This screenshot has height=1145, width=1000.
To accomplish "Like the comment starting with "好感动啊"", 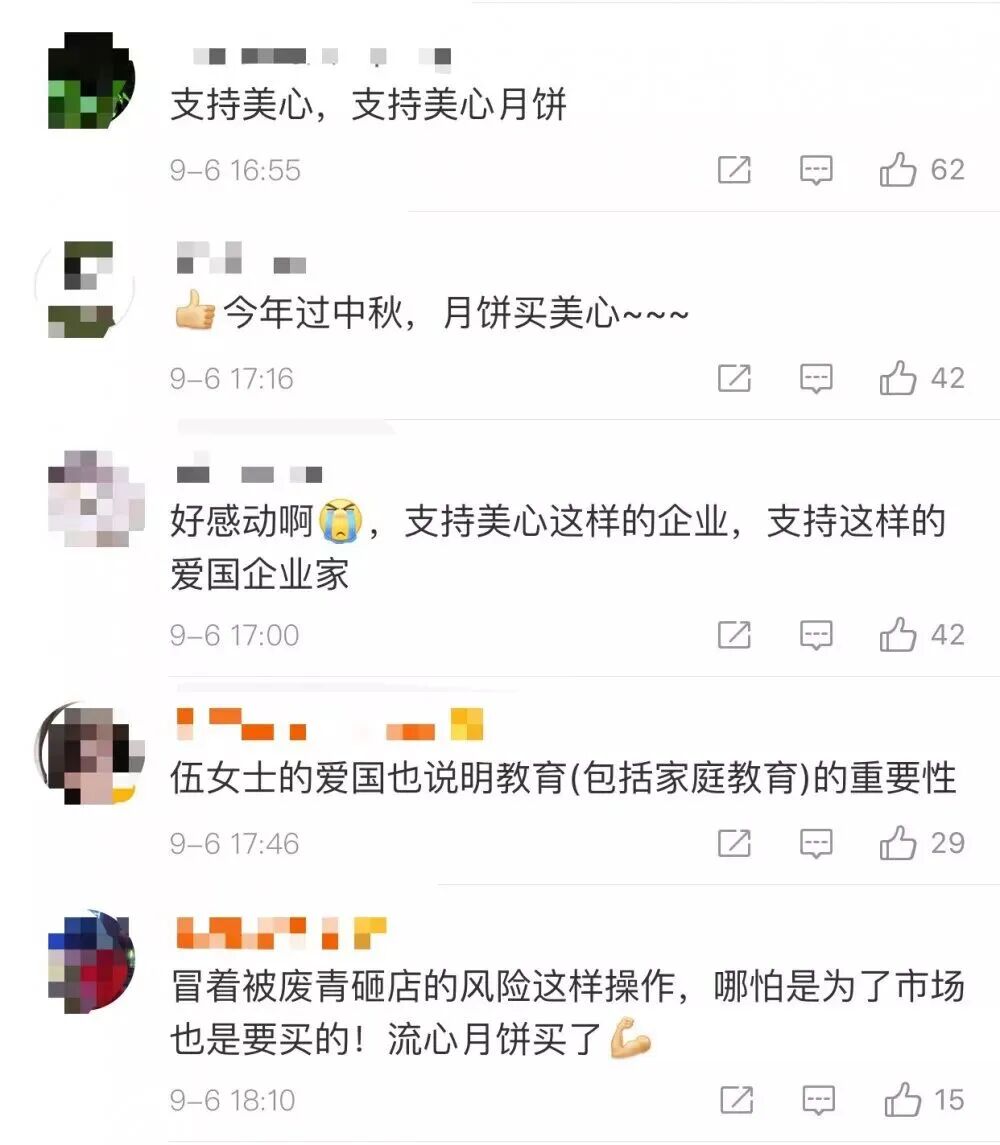I will [898, 635].
